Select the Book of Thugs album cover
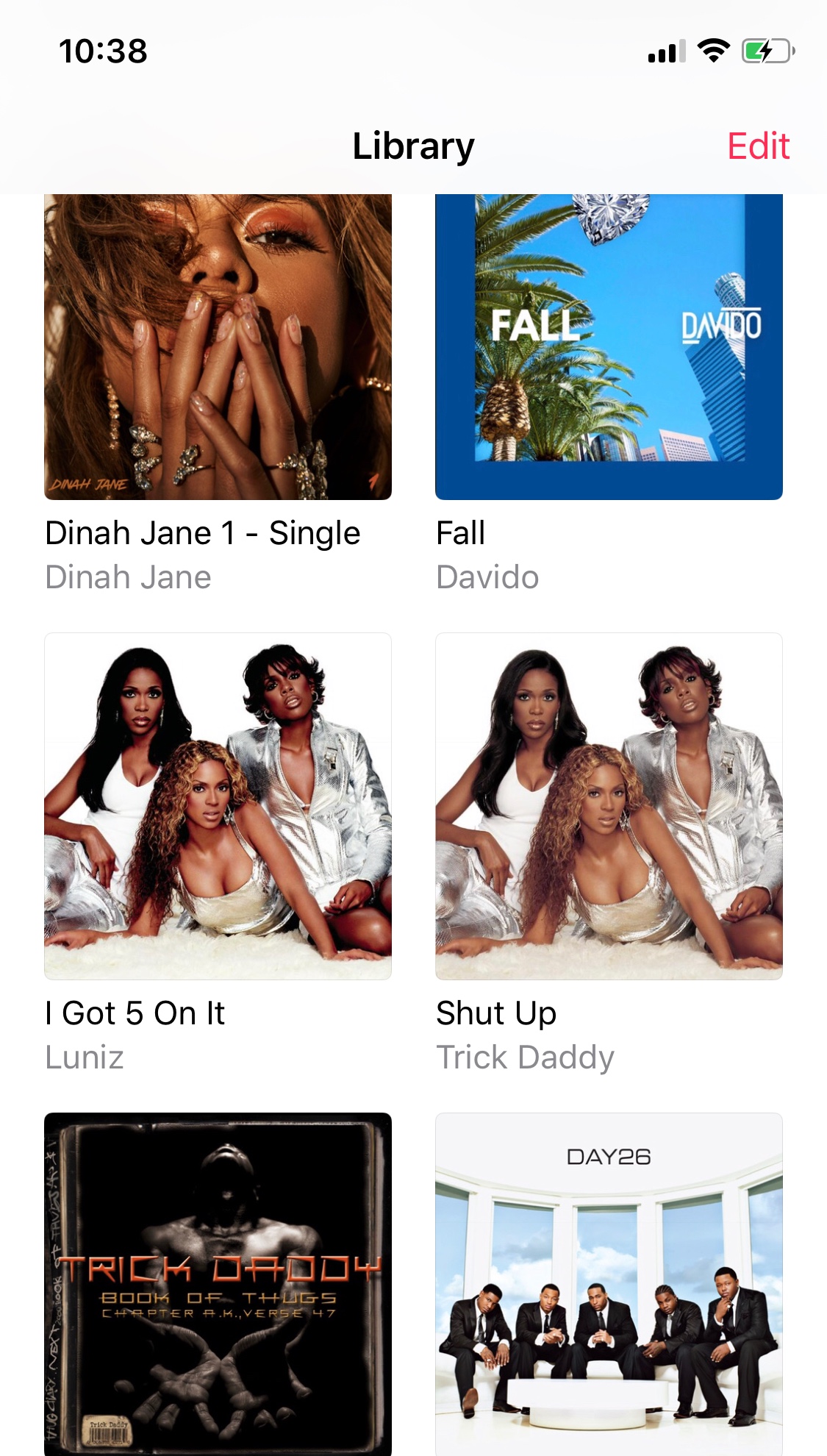This screenshot has height=1456, width=827. [218, 1283]
